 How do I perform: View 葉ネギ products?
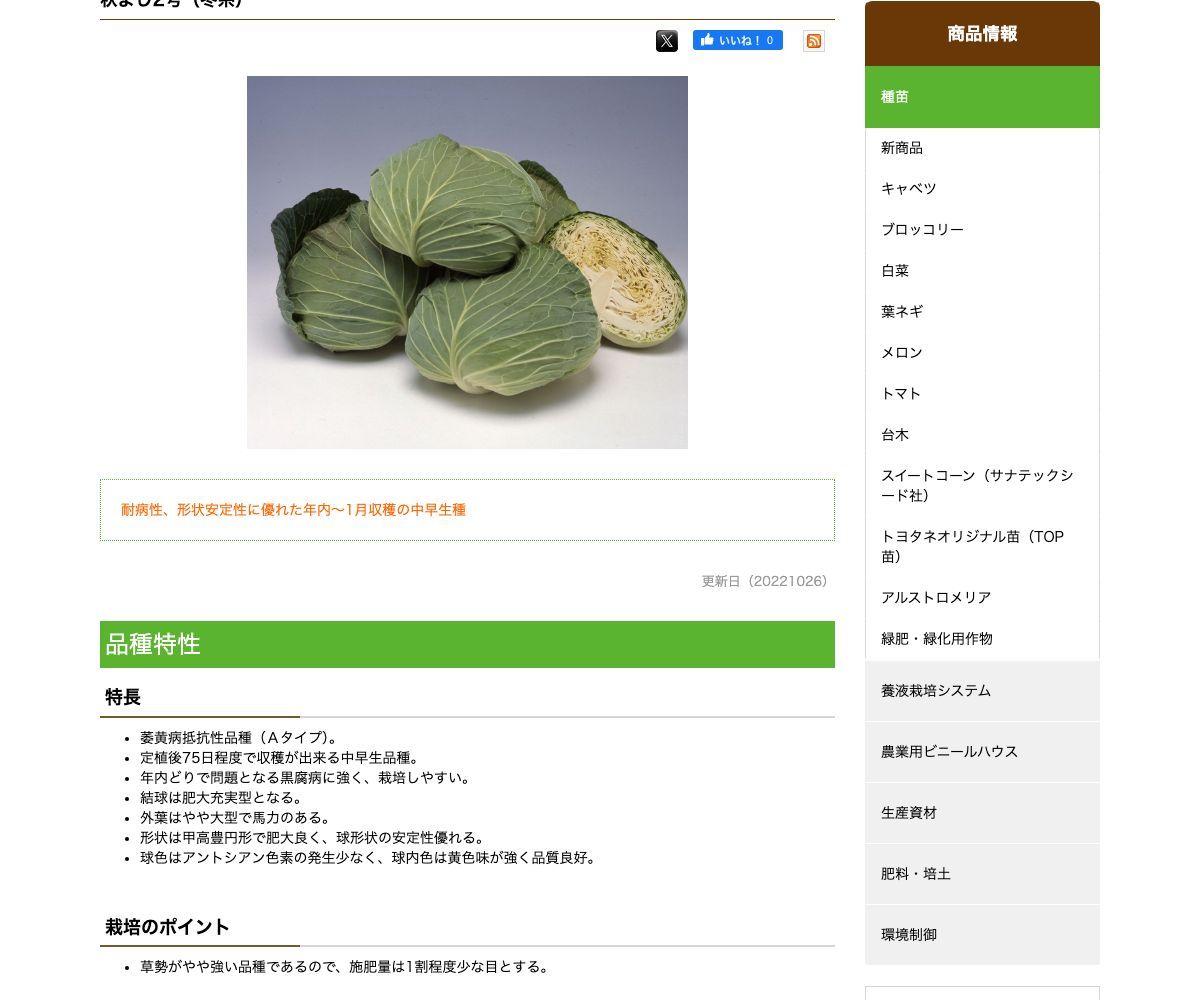point(902,312)
